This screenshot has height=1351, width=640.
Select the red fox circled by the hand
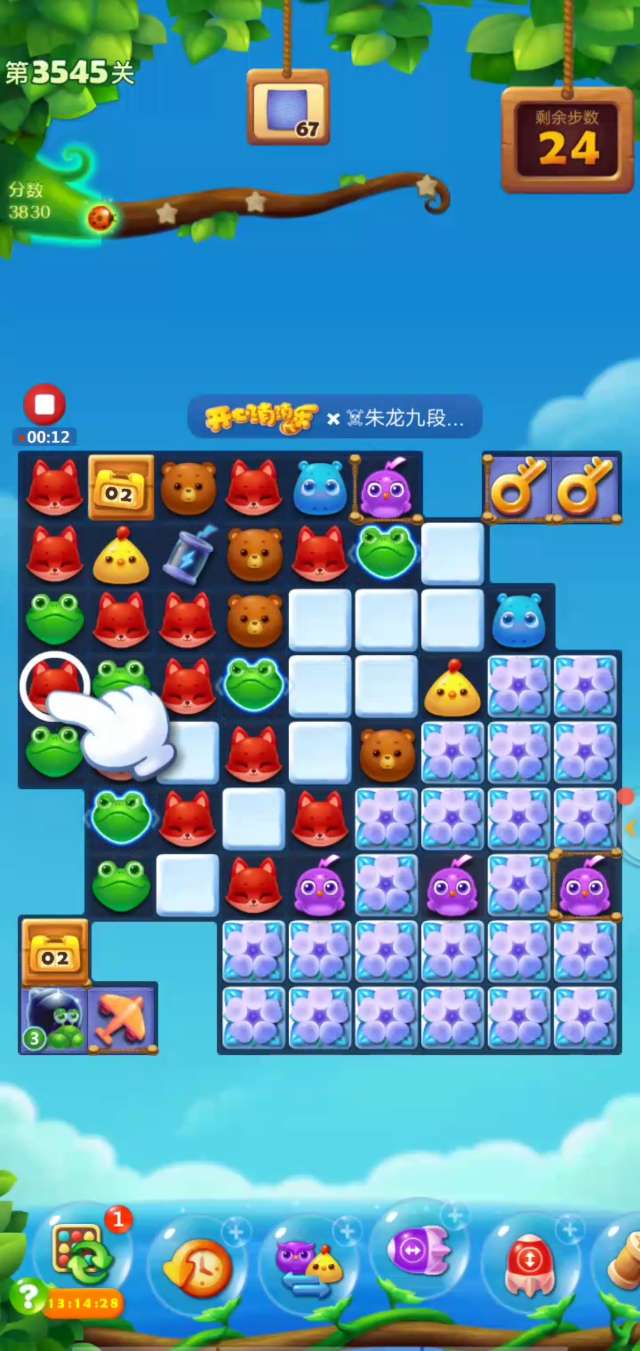tap(52, 684)
